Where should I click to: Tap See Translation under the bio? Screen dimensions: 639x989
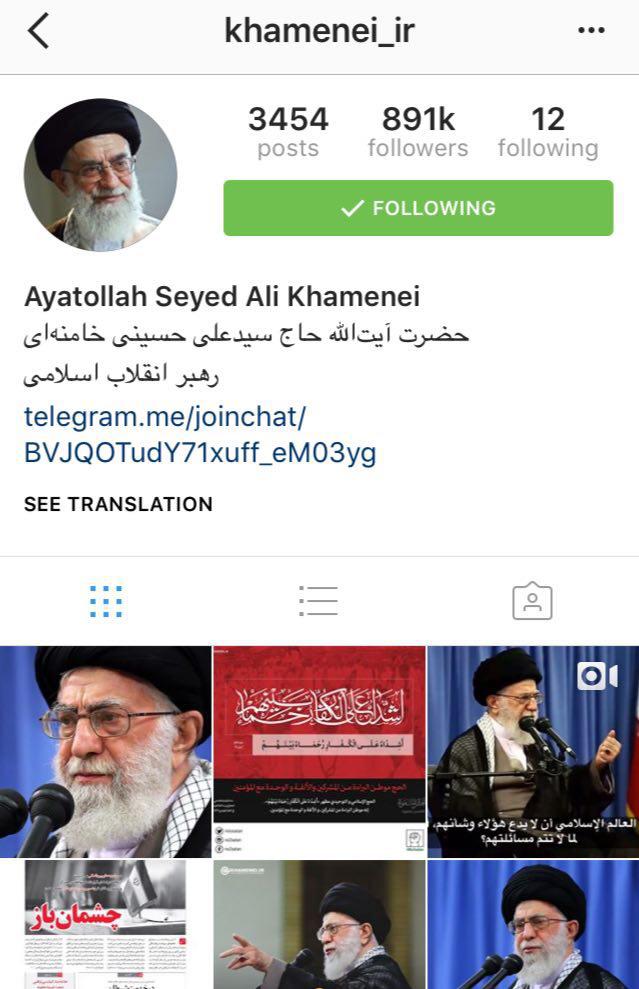[118, 504]
